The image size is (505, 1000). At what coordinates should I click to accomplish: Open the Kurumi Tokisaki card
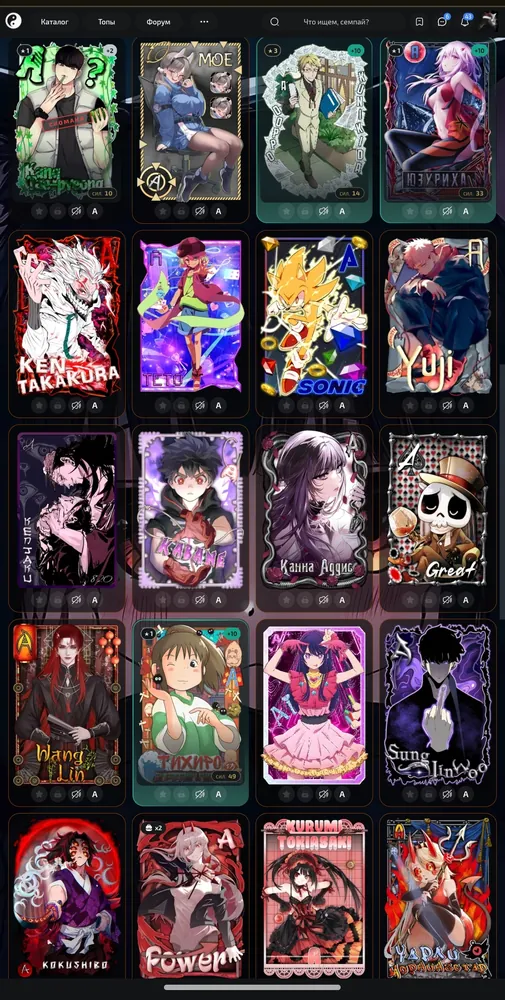click(x=314, y=899)
